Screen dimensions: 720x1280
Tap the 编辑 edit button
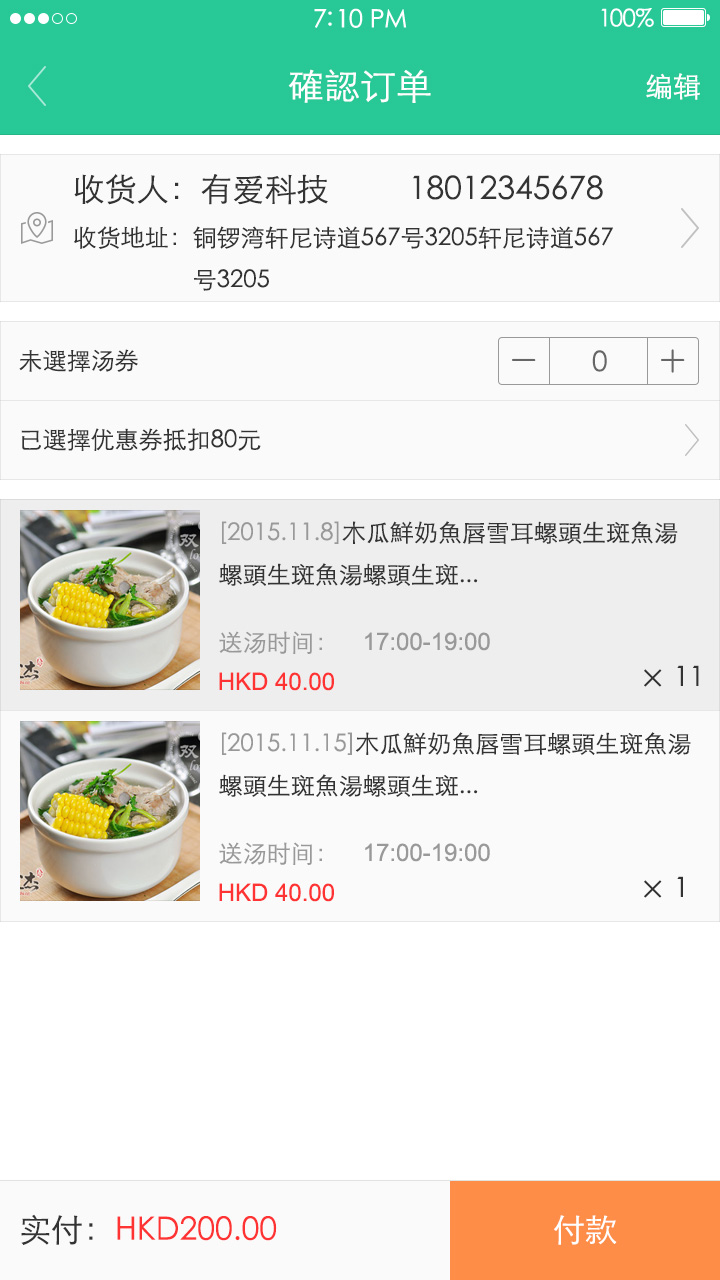(x=673, y=87)
